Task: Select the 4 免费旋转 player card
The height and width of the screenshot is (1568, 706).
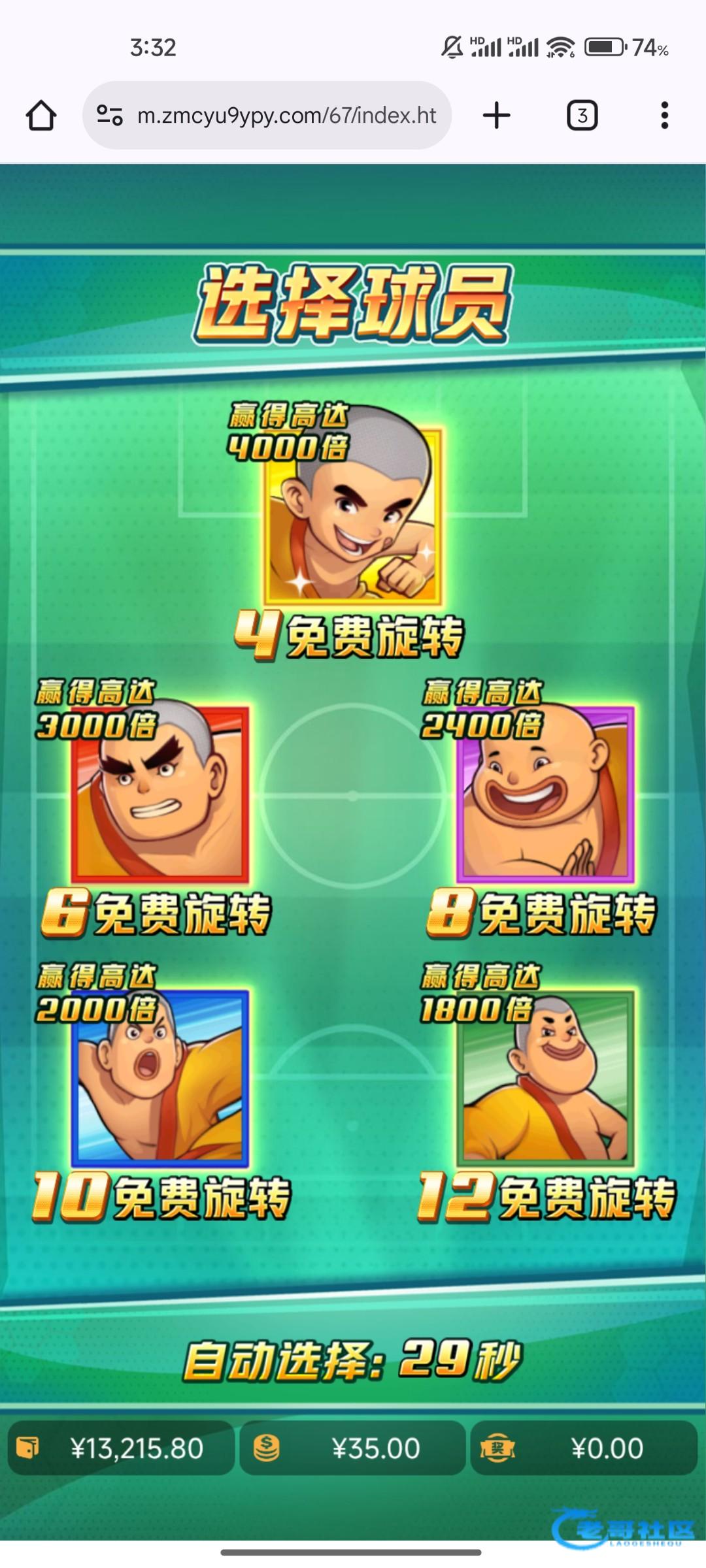Action: (x=353, y=516)
